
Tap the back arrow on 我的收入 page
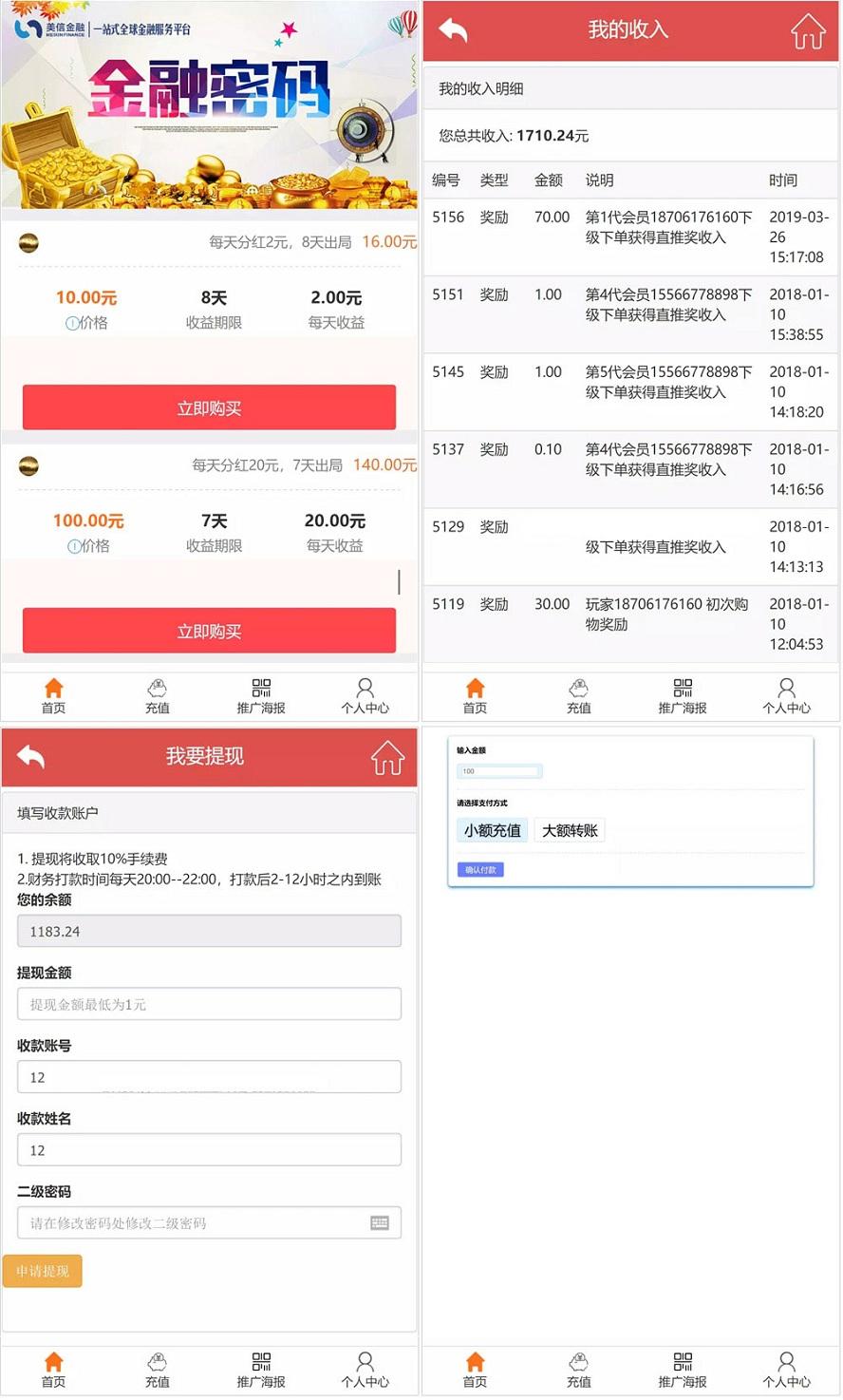click(453, 31)
